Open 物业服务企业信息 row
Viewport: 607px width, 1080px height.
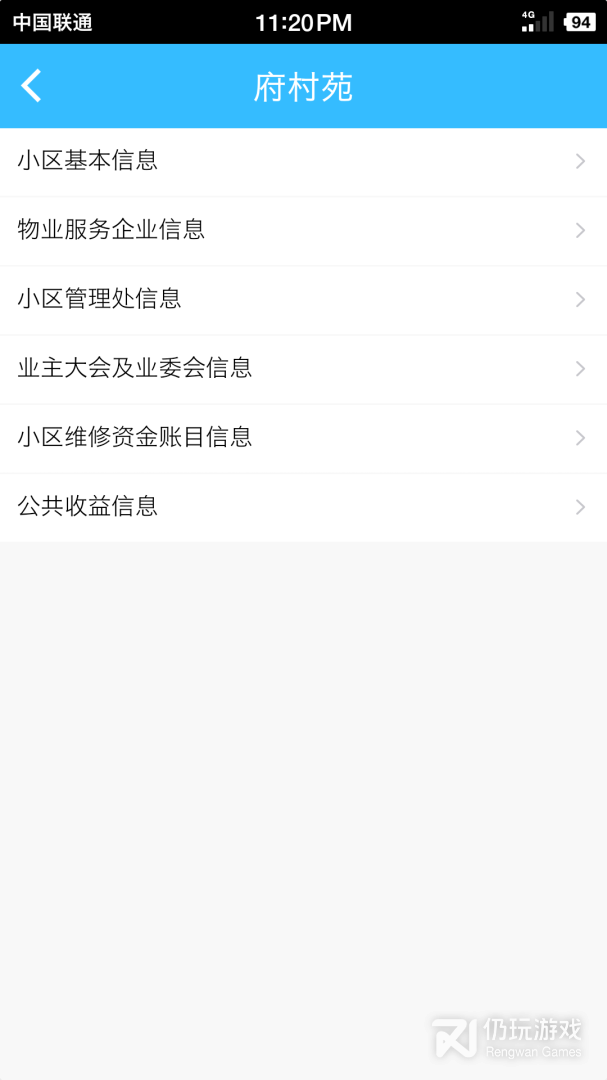(303, 230)
